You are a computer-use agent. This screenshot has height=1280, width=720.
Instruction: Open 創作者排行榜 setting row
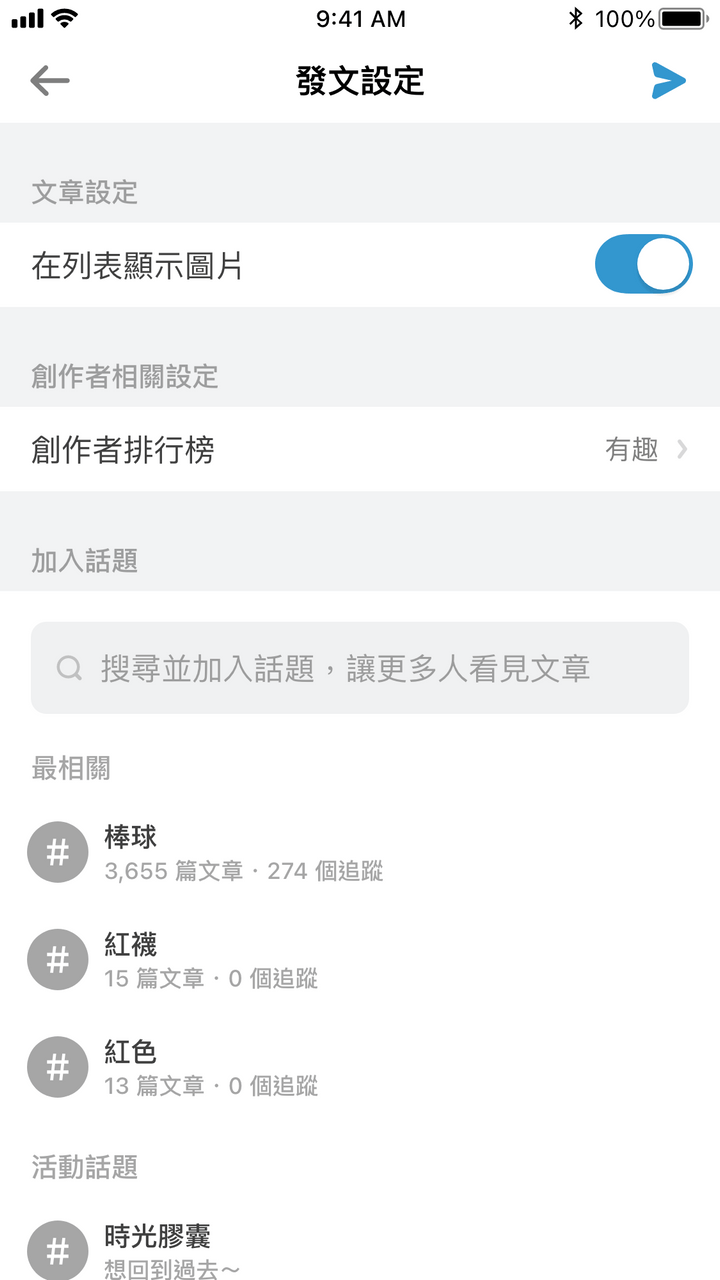pos(360,450)
